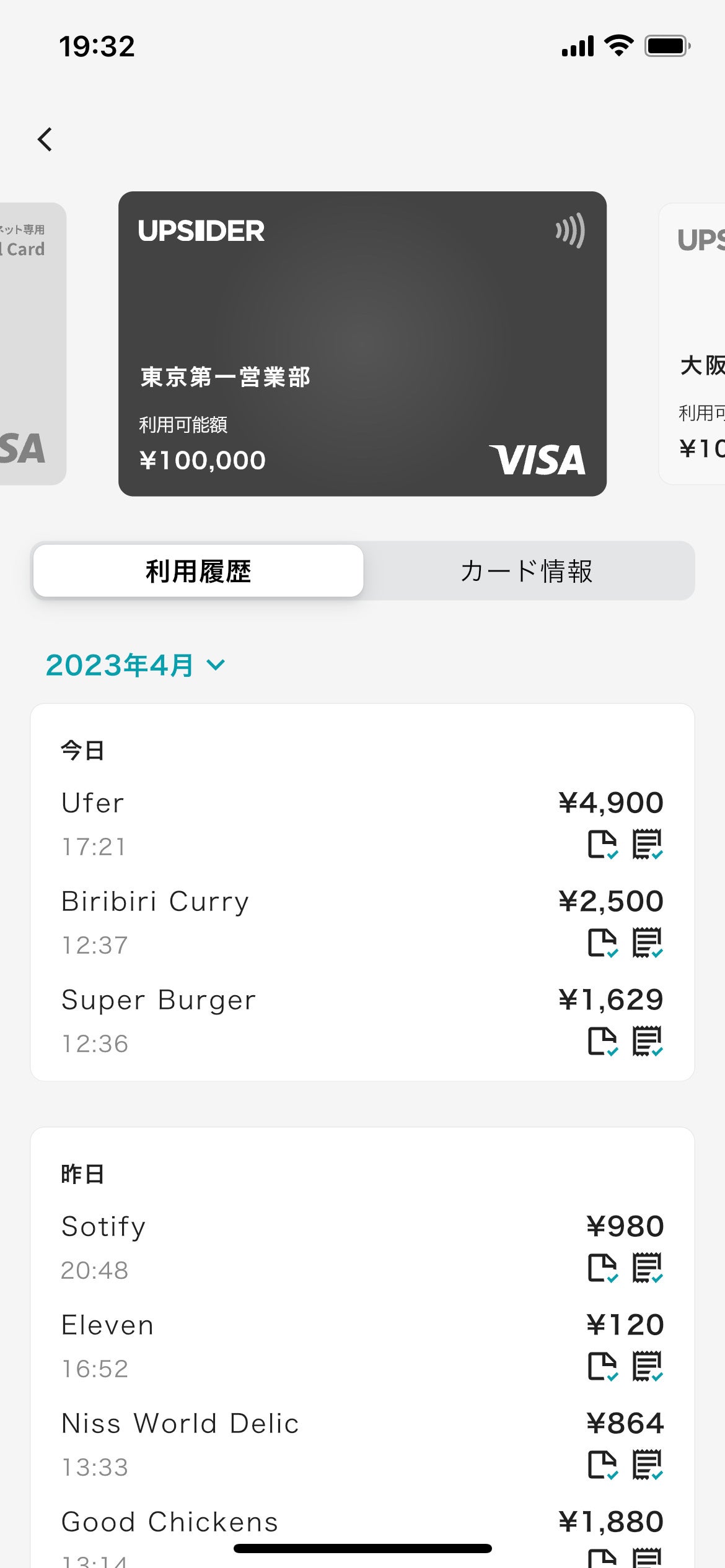Show the Eleven ¥120 transaction
Screen dimensions: 725x1568
[x=310, y=1344]
